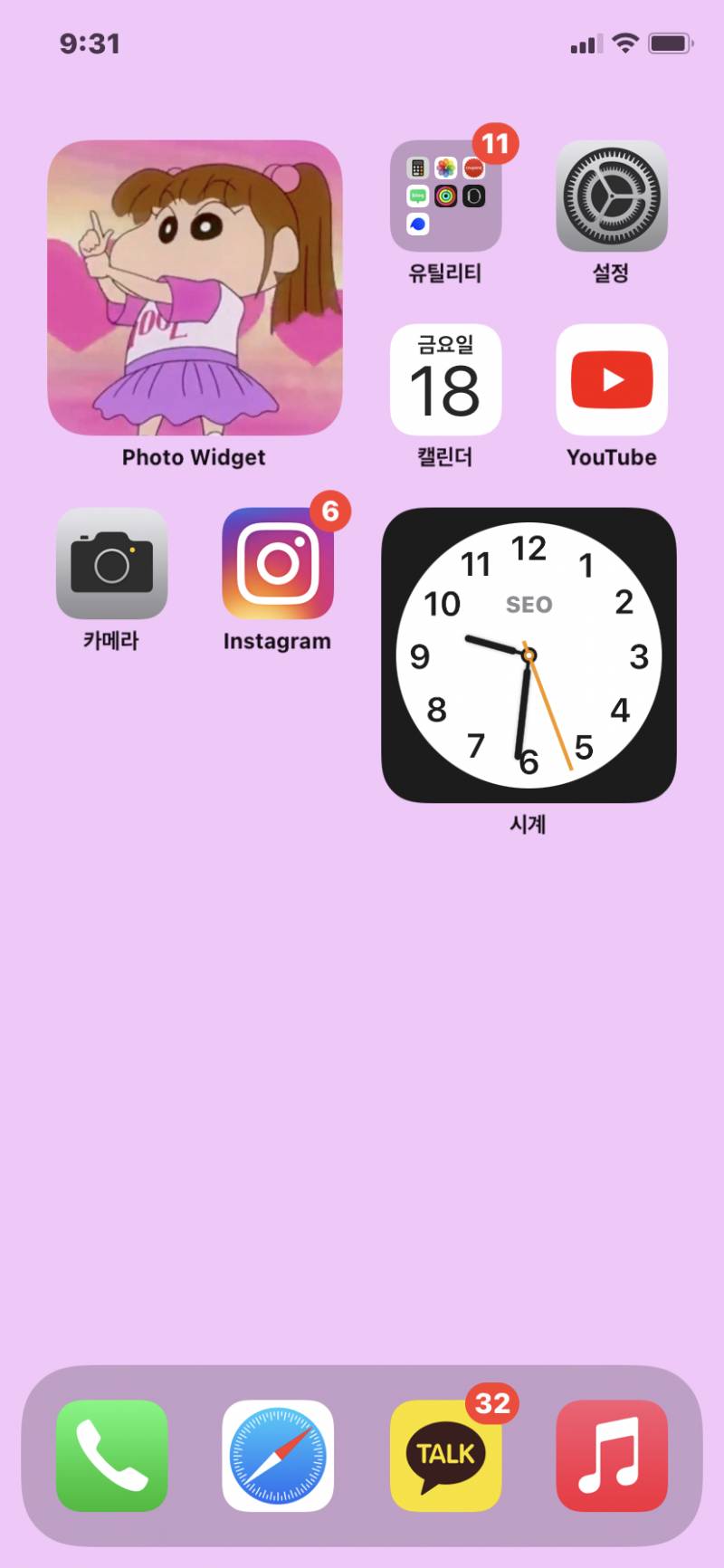Viewport: 724px width, 1568px height.
Task: Tap the Photos icon inside the utilities folder
Action: point(443,167)
